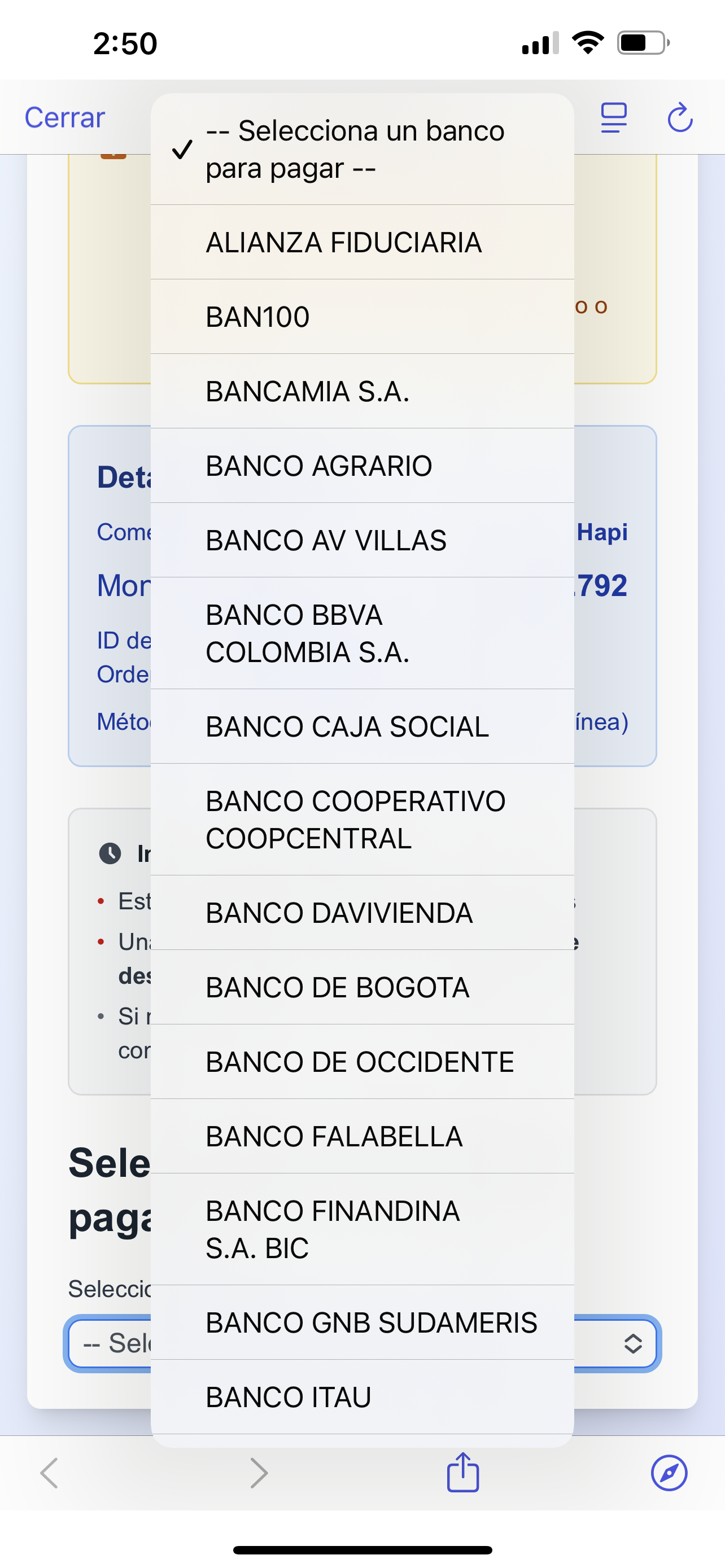Reload the page with the refresh icon
The width and height of the screenshot is (725, 1568).
tap(680, 117)
